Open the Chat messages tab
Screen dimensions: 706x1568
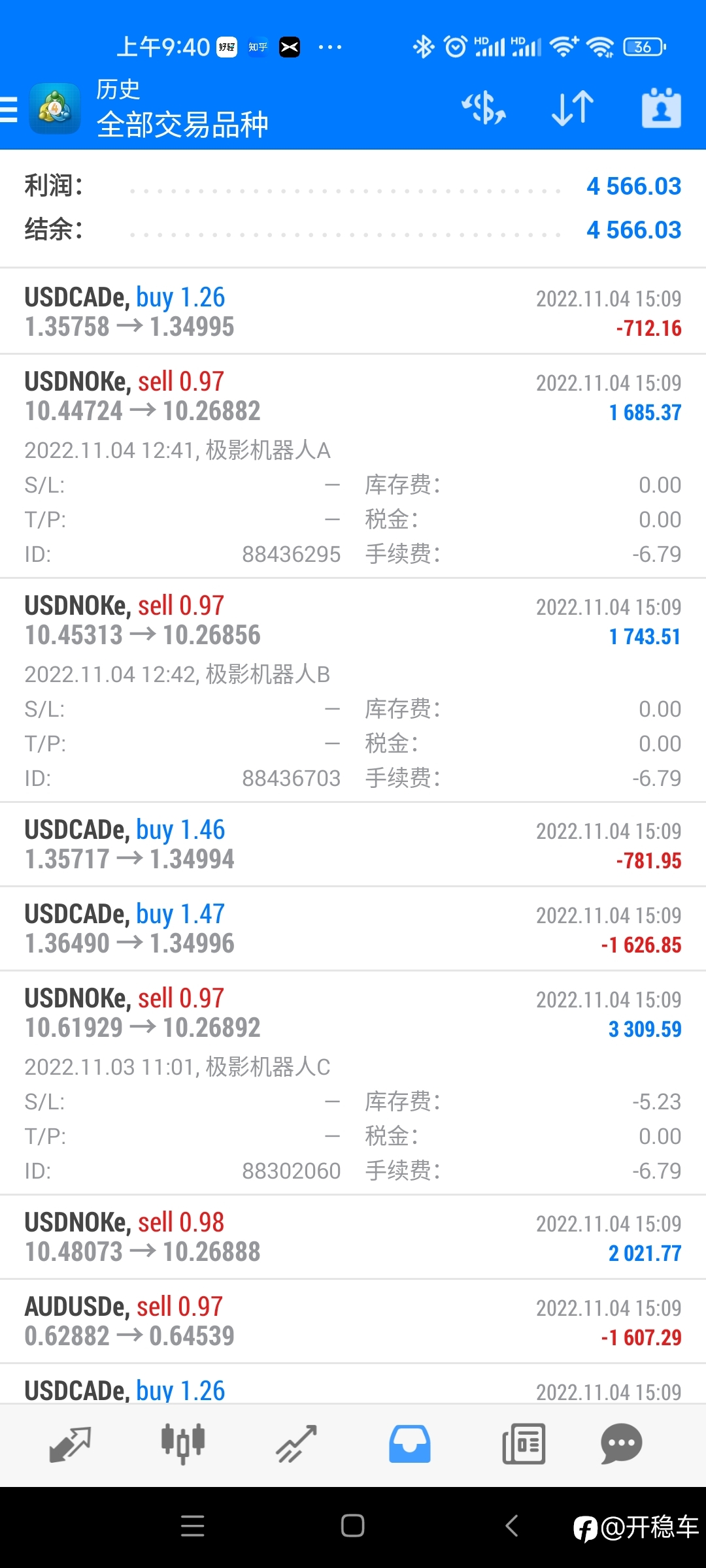tap(621, 1445)
